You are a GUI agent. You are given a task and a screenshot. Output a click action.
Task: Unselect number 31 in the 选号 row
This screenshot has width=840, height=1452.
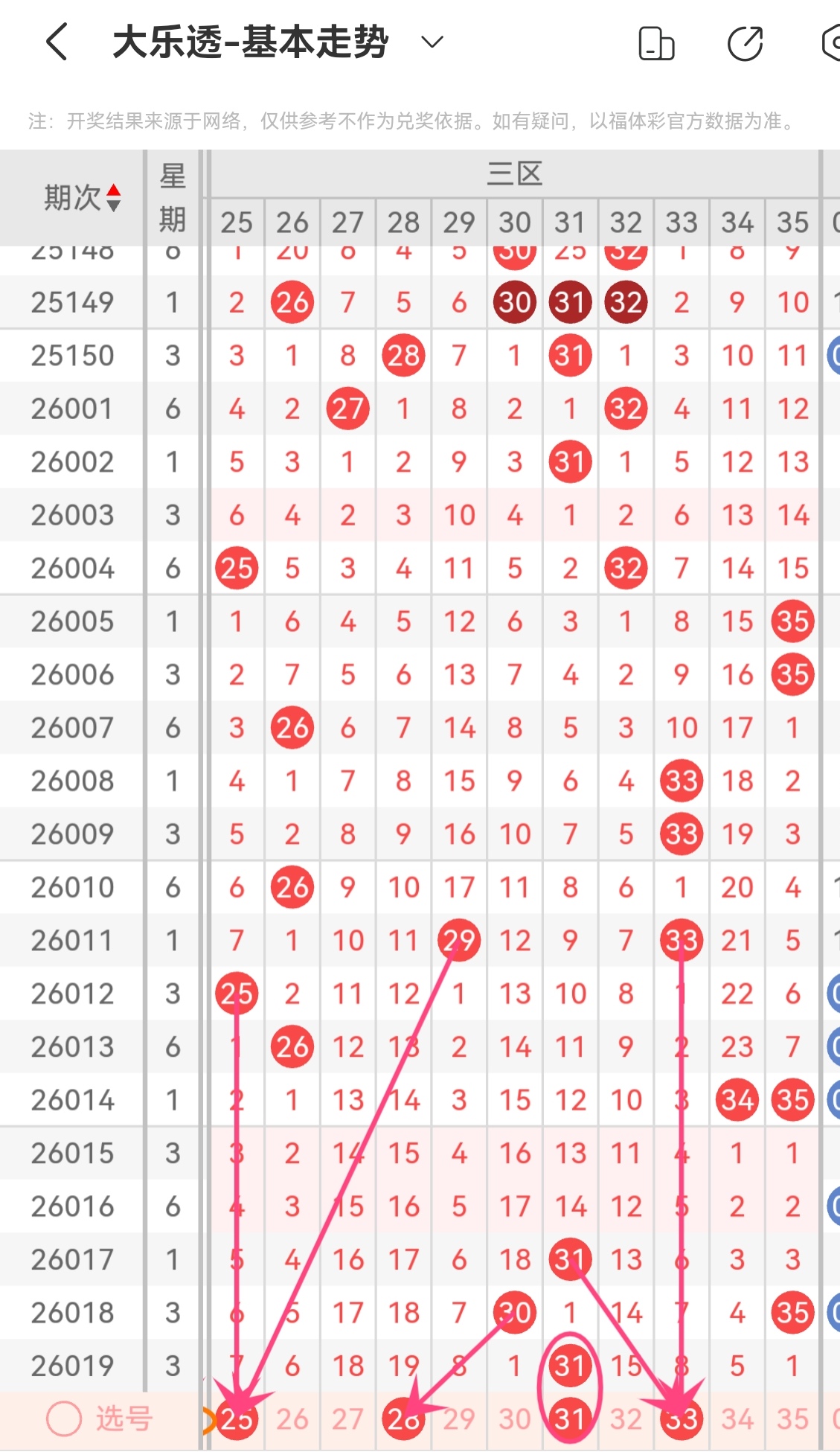pos(570,1419)
